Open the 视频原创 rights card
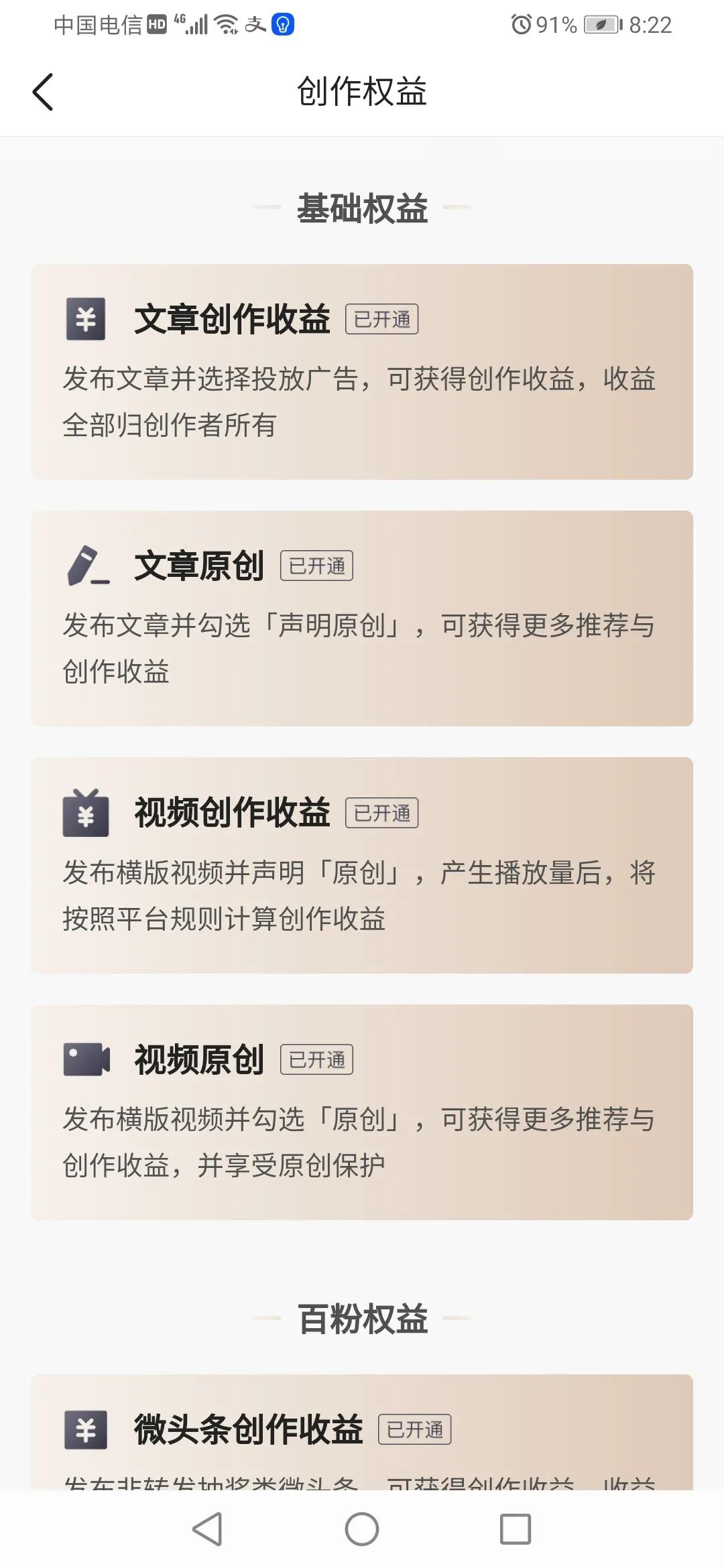Viewport: 724px width, 1568px height. pyautogui.click(x=362, y=1112)
